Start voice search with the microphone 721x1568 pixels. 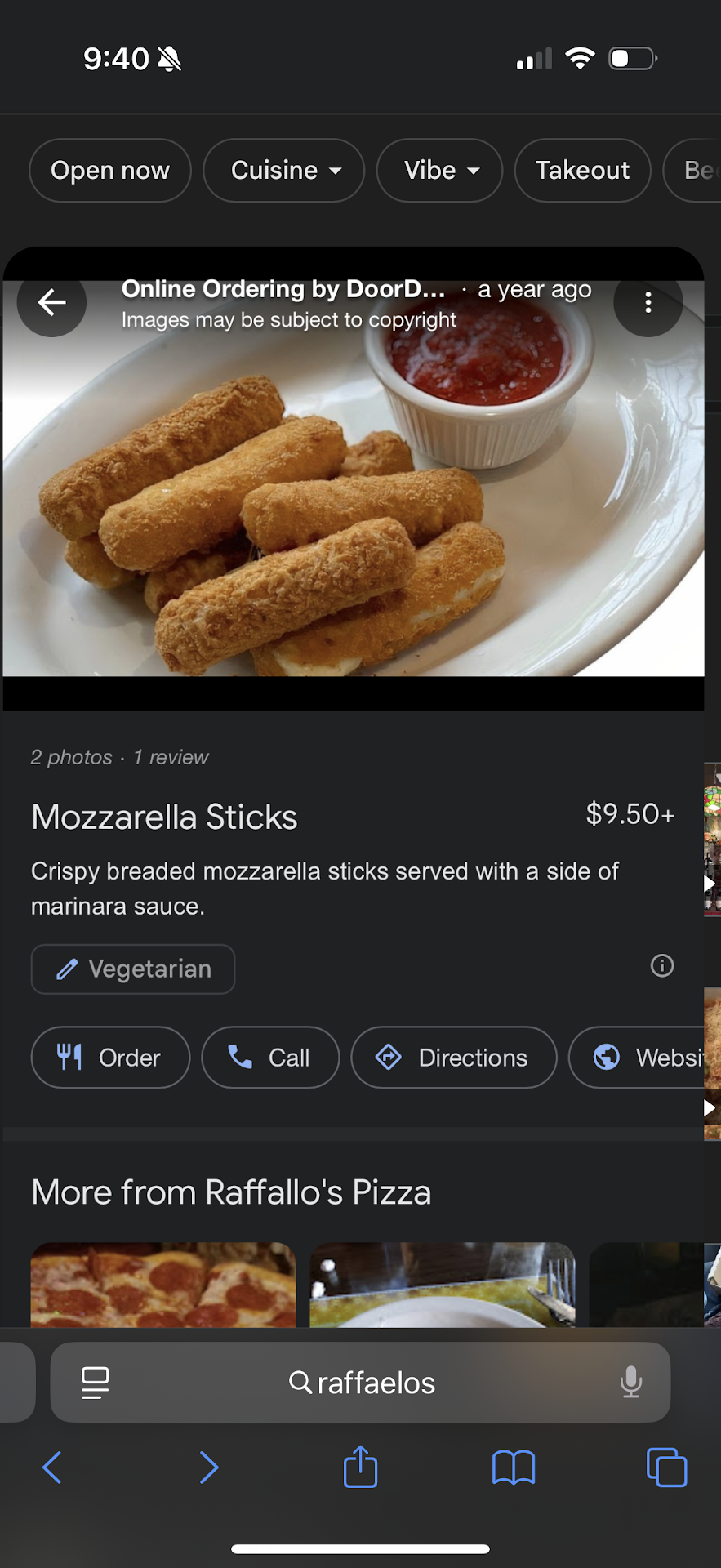[x=630, y=1383]
